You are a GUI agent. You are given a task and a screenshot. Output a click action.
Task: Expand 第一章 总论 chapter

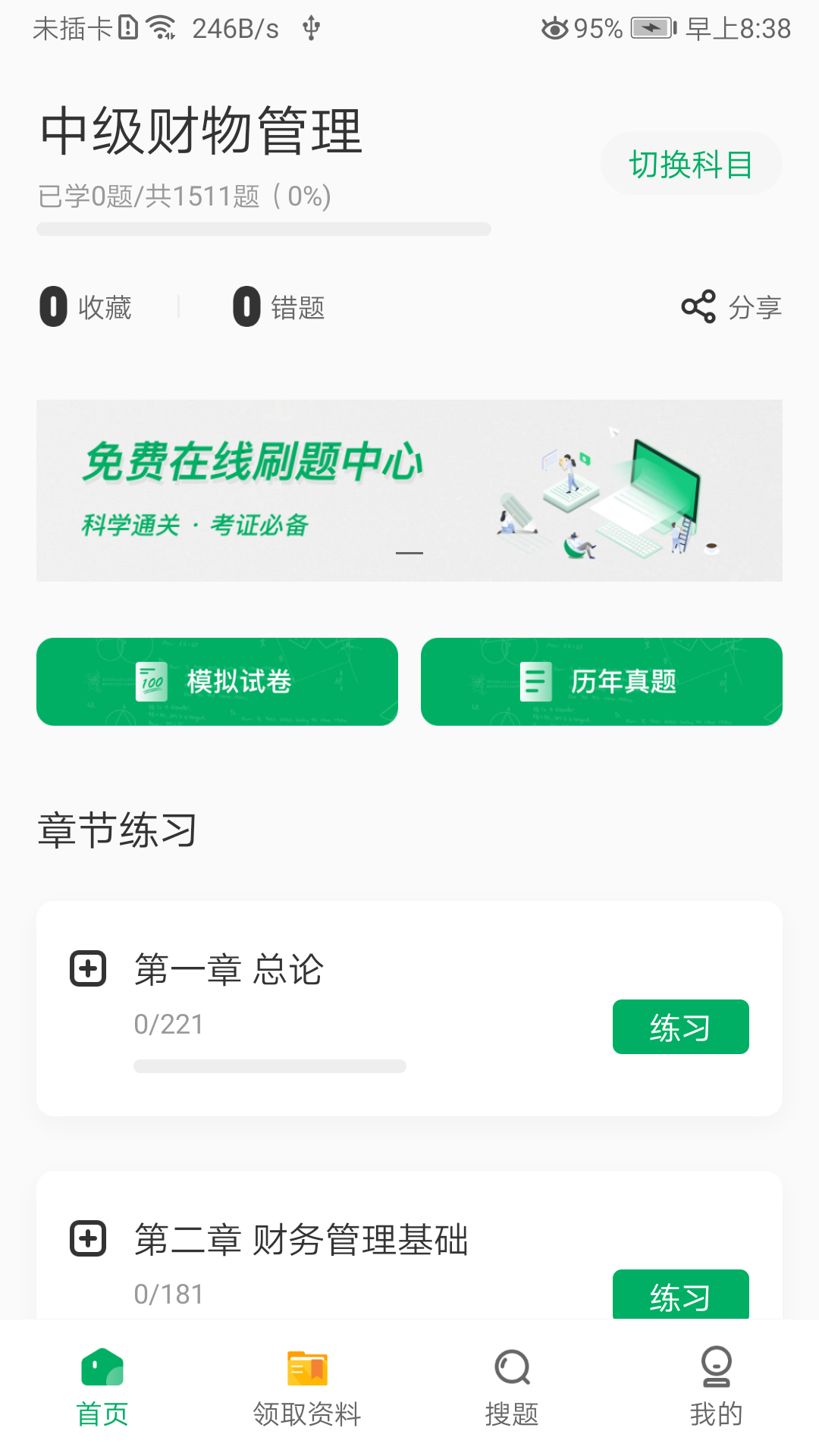pyautogui.click(x=87, y=968)
